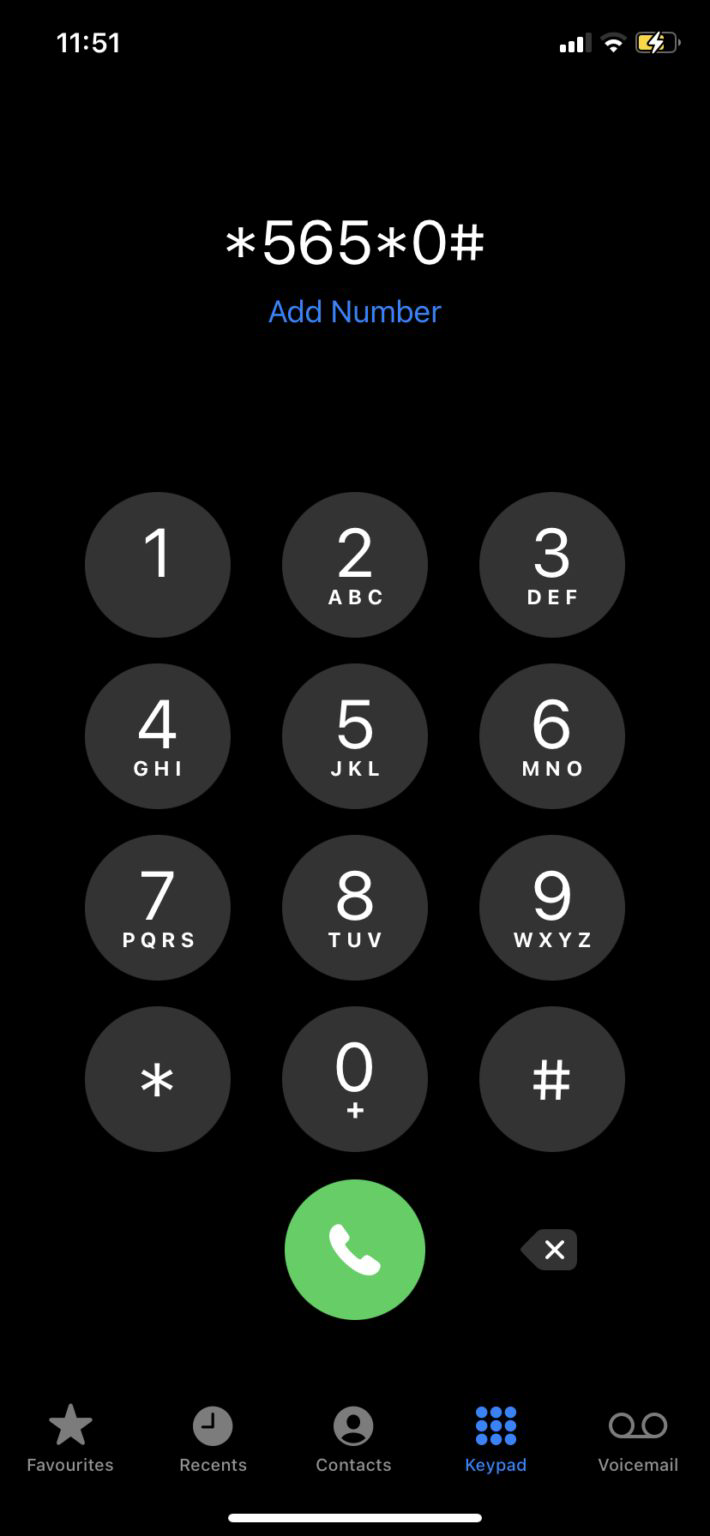Enter digit 2 (ABC)

(355, 565)
